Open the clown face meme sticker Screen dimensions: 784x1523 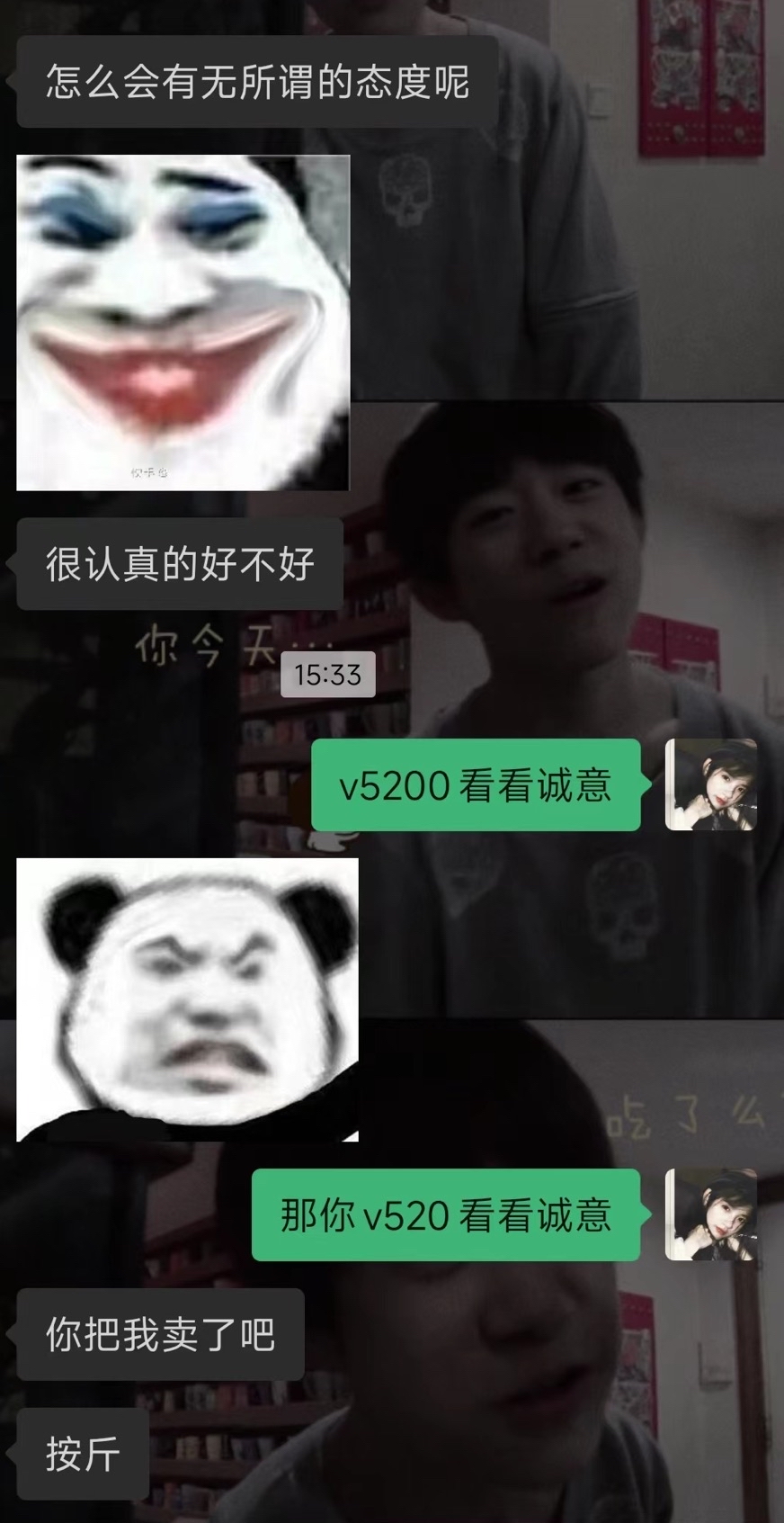183,322
